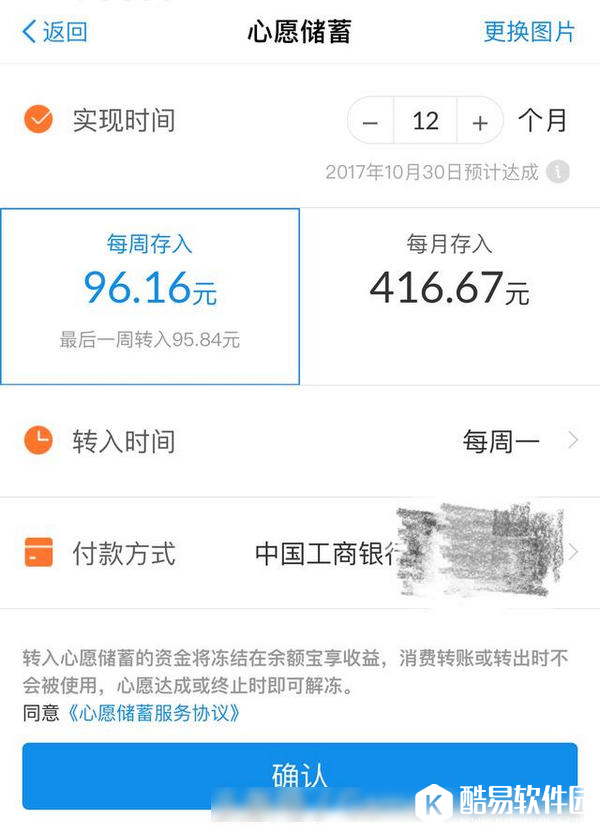
Task: Go back via the 返回 button
Action: (x=55, y=32)
